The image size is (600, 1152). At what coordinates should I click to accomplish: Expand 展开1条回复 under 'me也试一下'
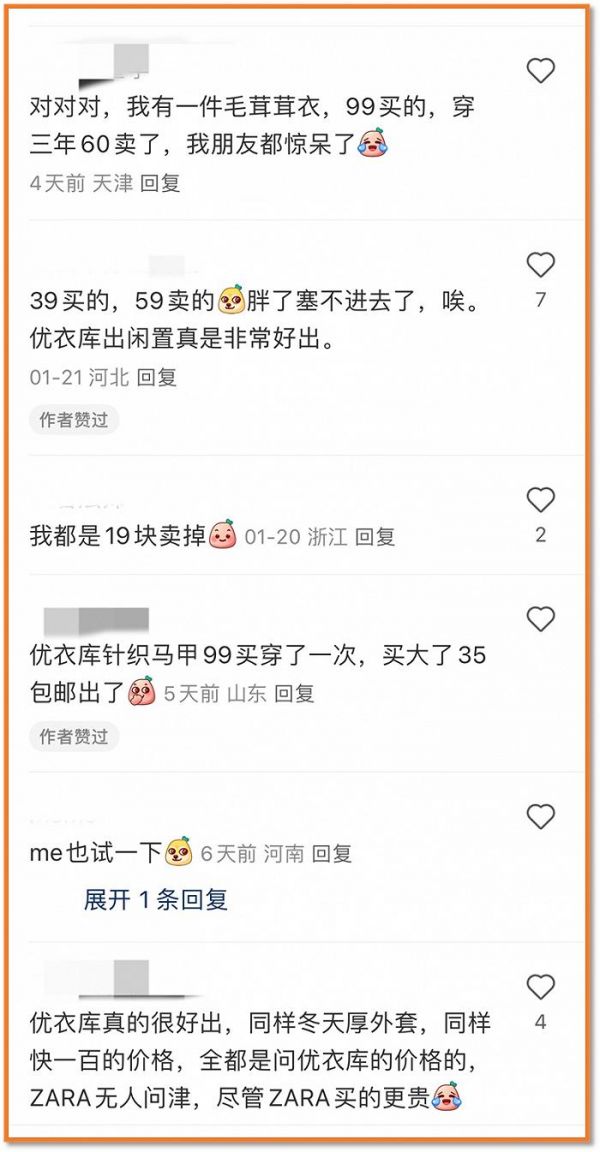tap(155, 899)
